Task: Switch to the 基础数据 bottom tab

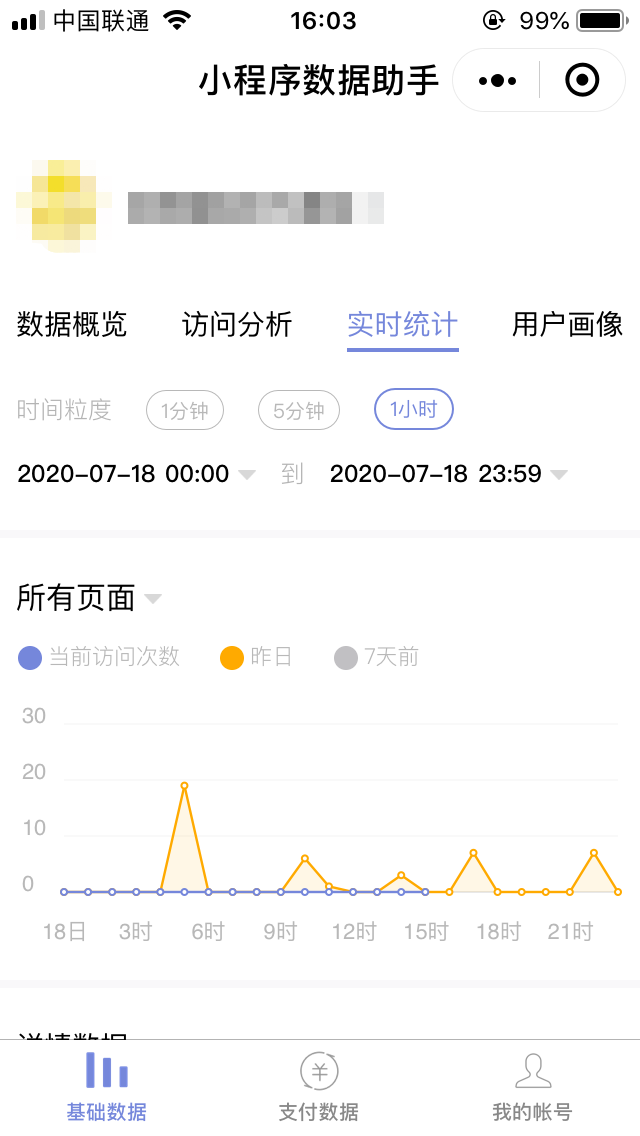Action: (x=106, y=1087)
